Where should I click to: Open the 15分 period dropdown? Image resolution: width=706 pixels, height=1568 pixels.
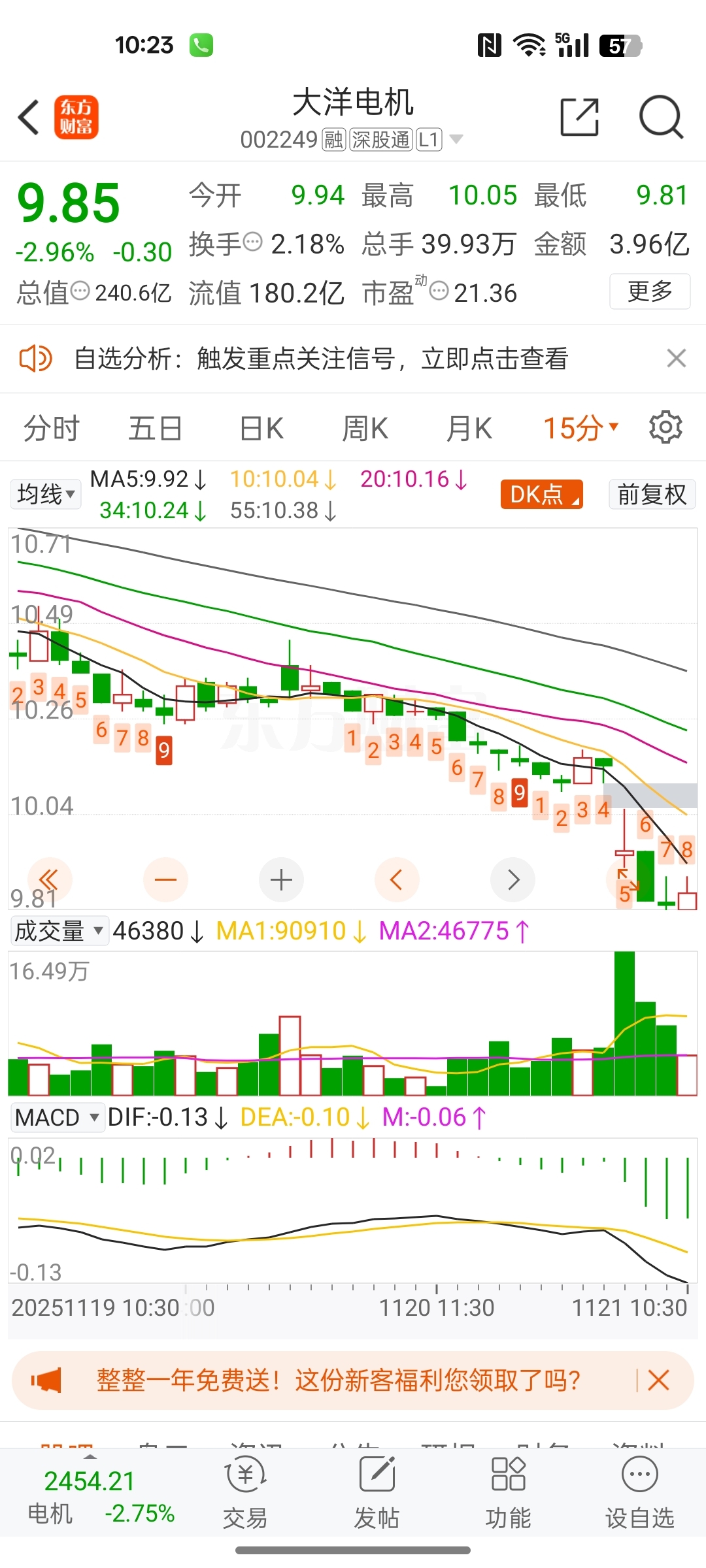coord(580,429)
